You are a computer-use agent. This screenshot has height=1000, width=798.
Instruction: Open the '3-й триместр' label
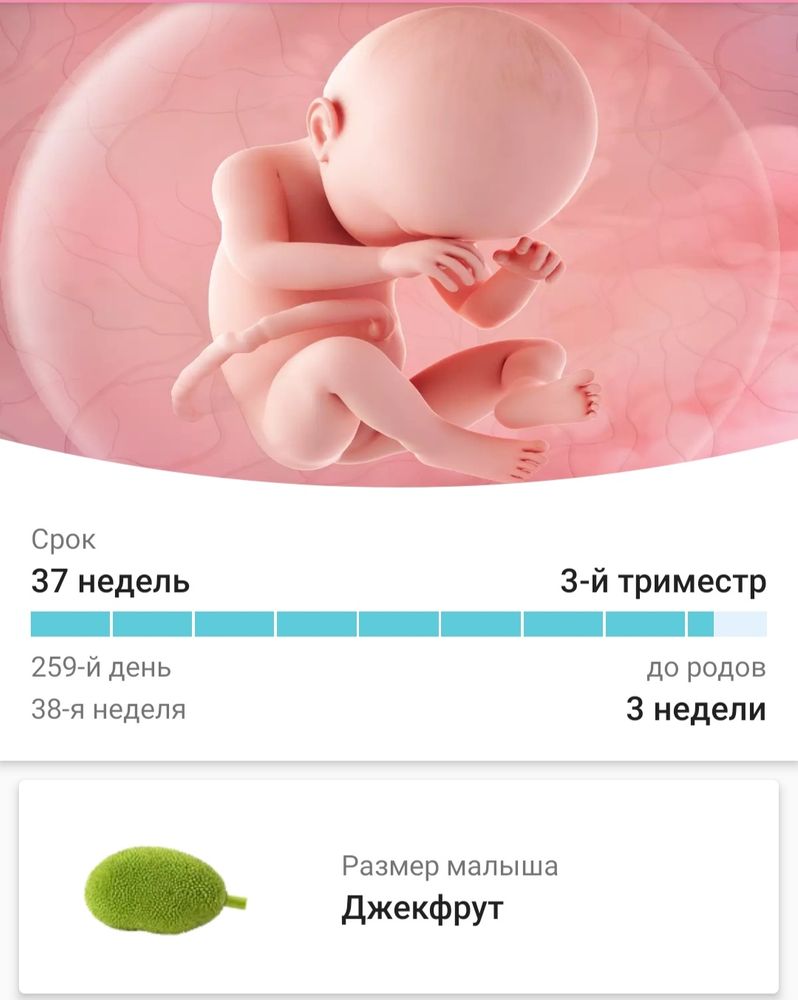coord(662,579)
